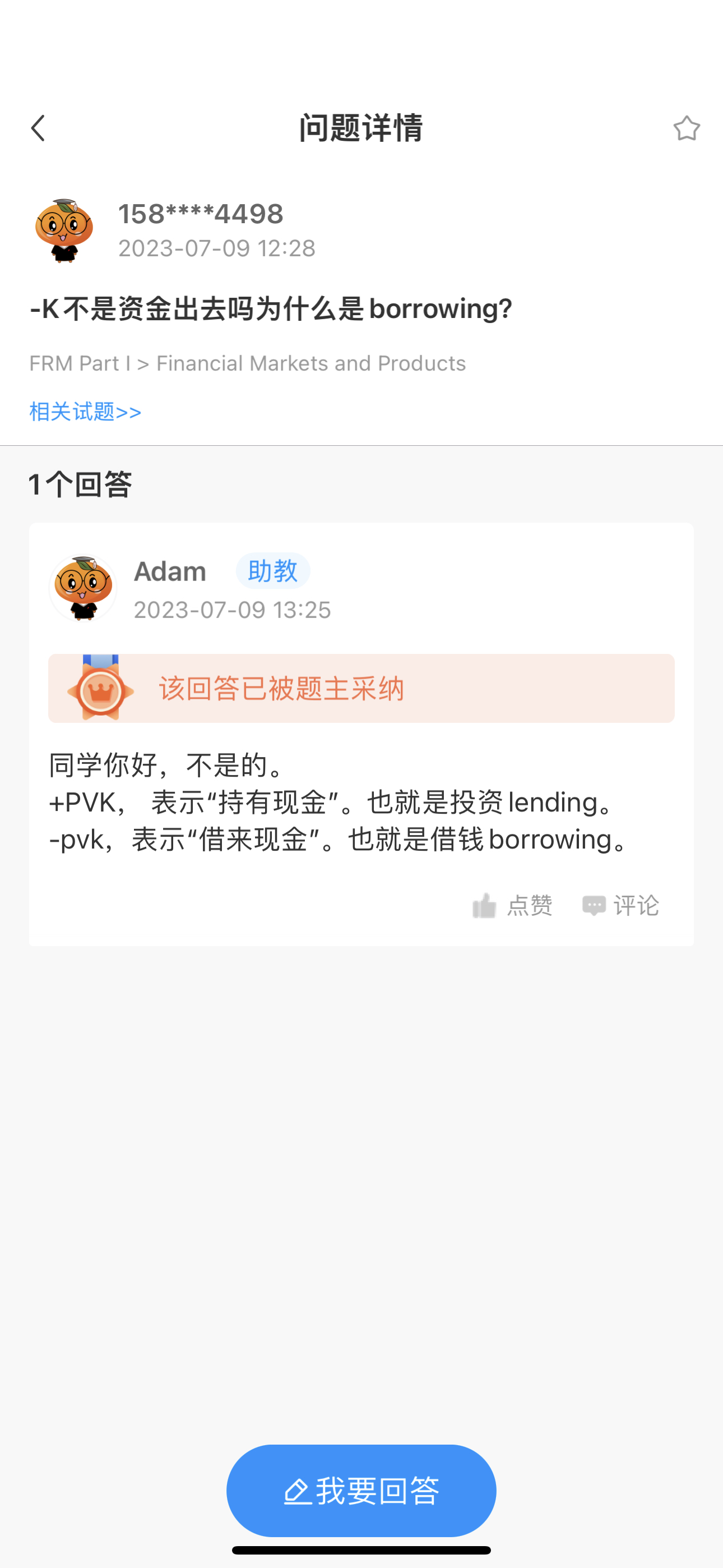Comment on Adam's answer with 评论

(x=621, y=906)
